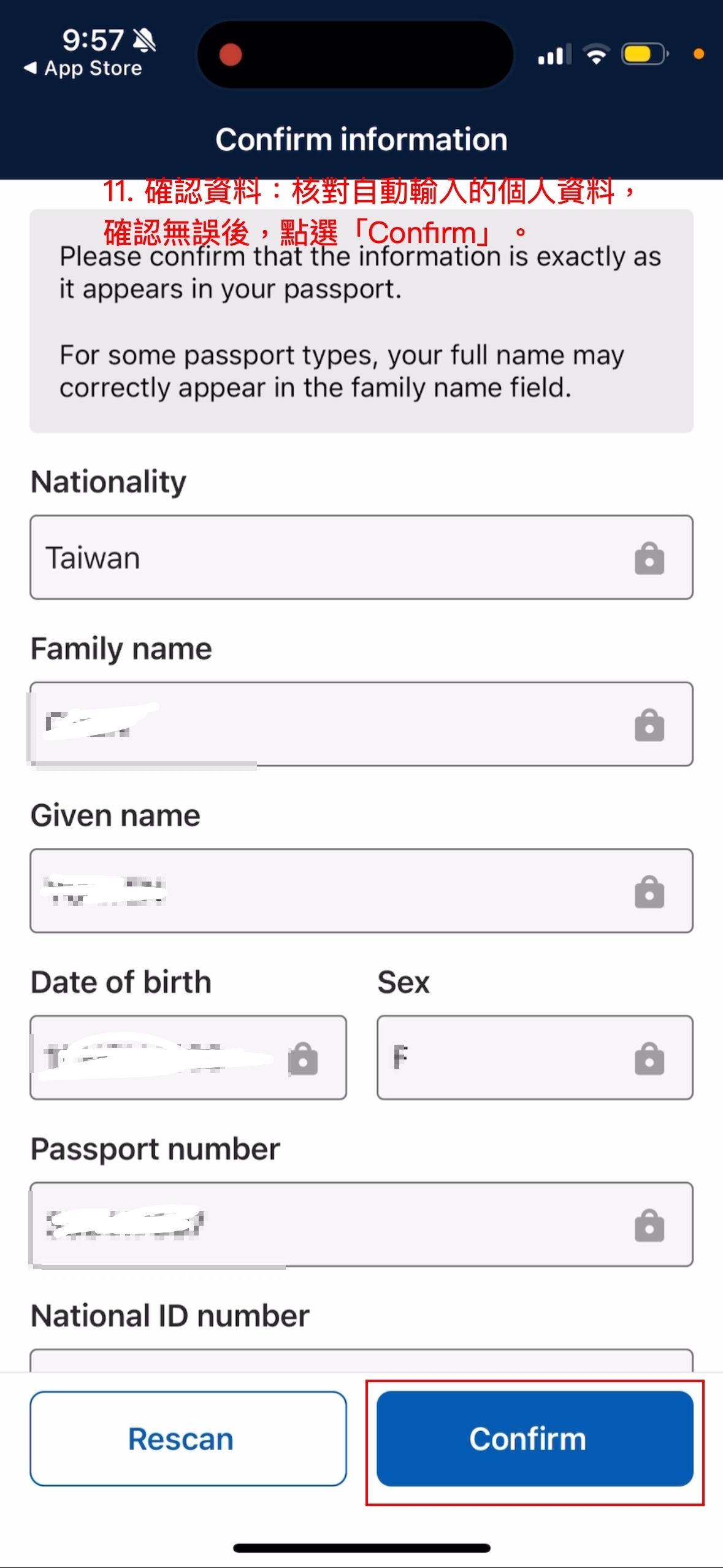This screenshot has height=1568, width=723.
Task: Tap the Family name field
Action: click(361, 724)
